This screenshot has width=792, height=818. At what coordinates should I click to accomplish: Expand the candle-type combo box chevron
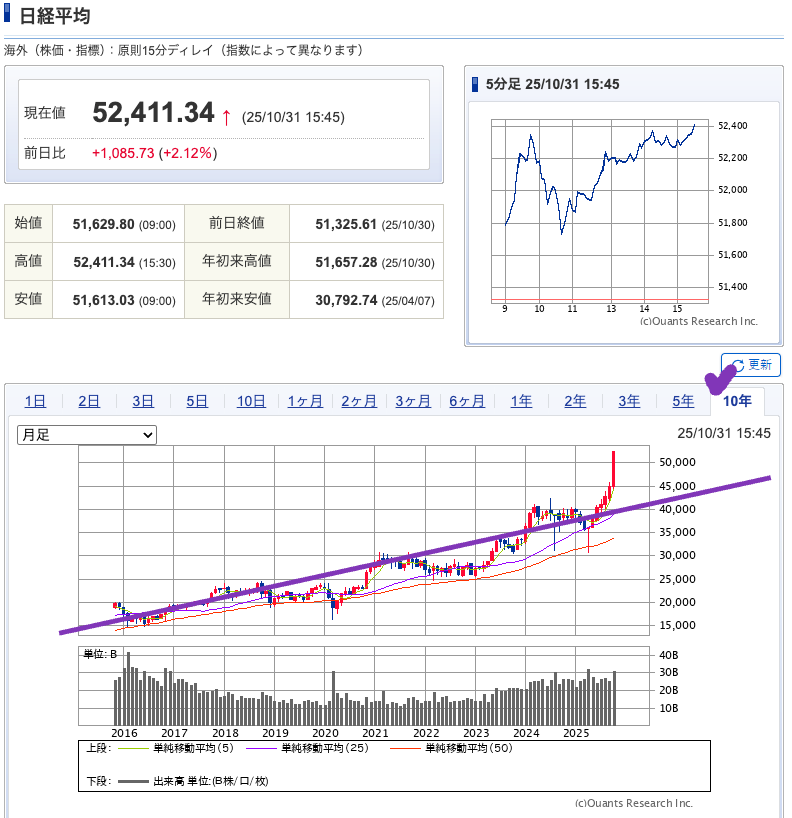coord(148,435)
